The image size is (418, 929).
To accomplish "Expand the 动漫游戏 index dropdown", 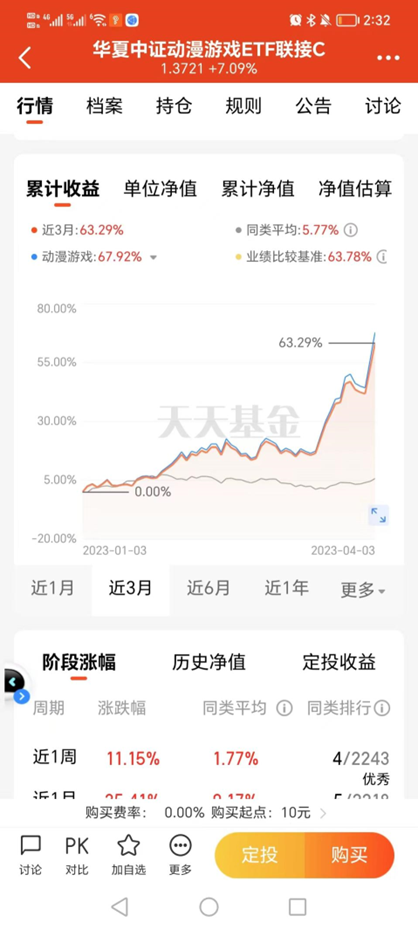I will click(153, 258).
